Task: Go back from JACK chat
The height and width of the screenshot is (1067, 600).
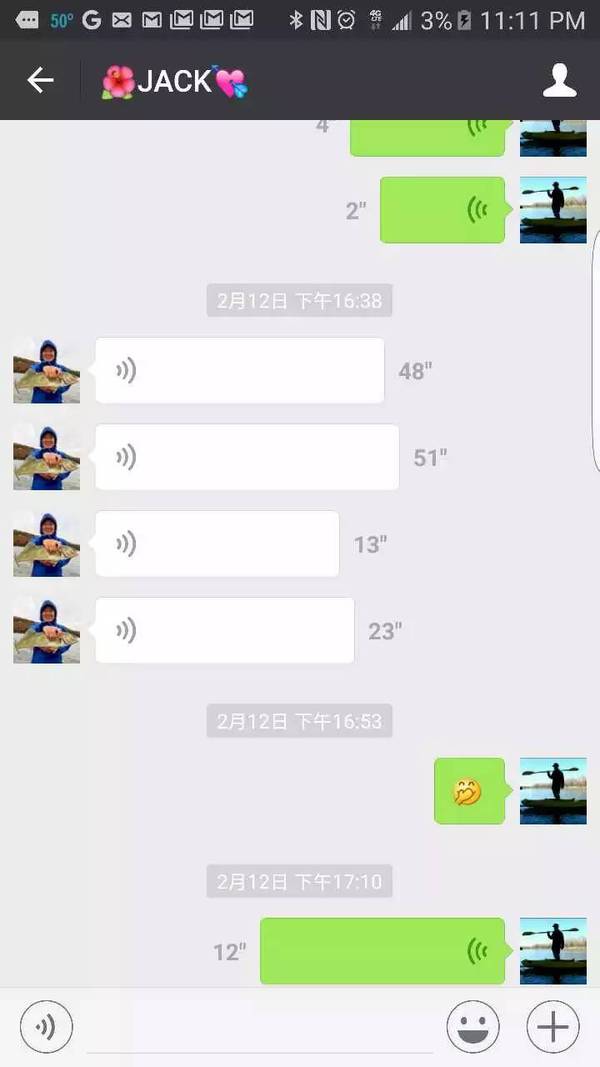Action: point(40,81)
